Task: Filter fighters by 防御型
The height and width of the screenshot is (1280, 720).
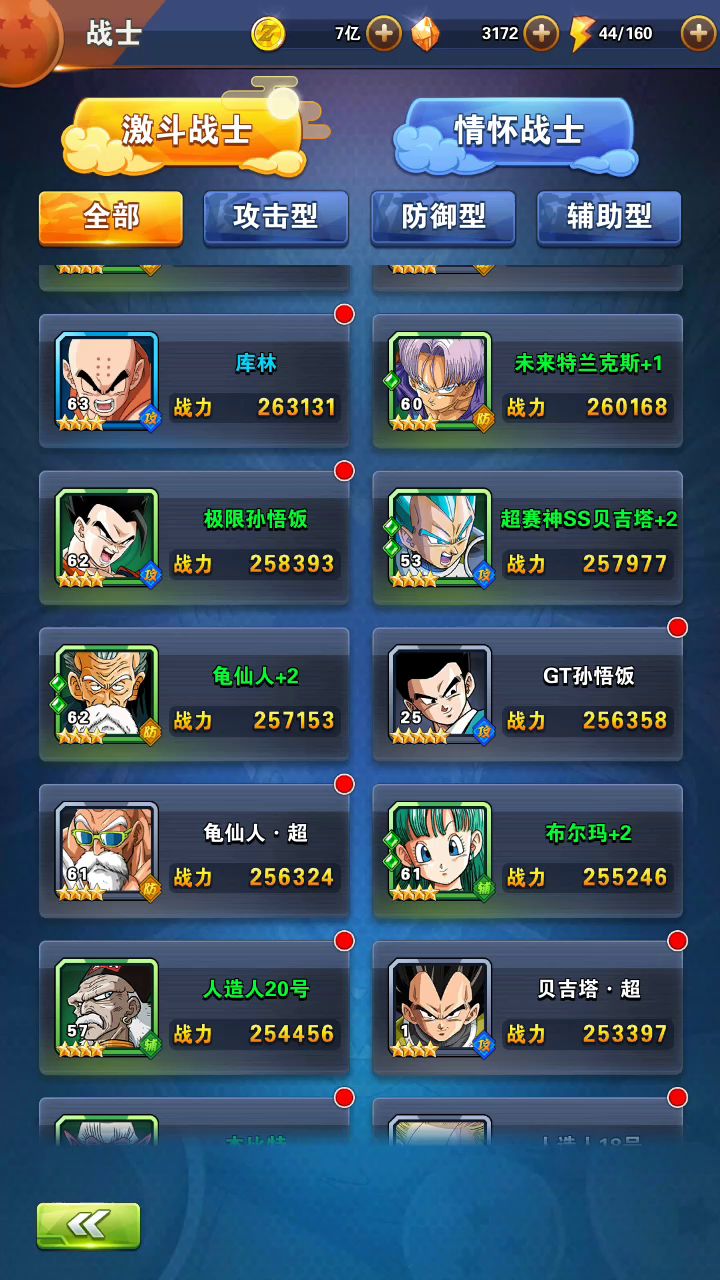Action: tap(443, 217)
